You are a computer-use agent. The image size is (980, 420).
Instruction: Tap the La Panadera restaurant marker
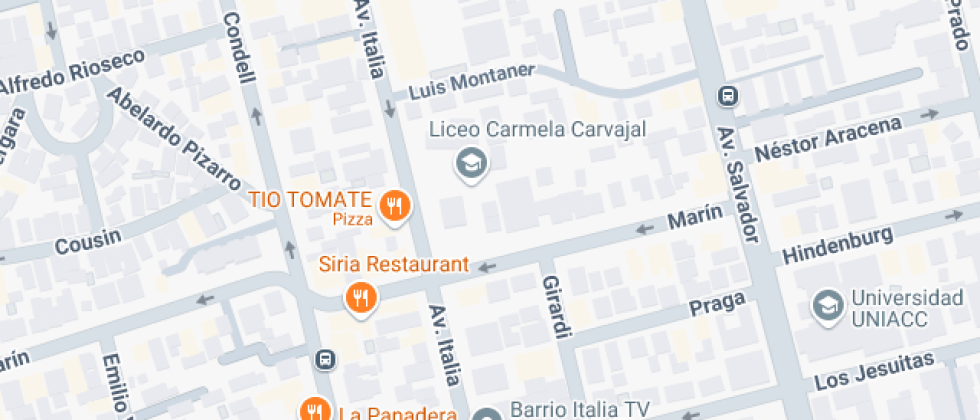click(x=315, y=410)
